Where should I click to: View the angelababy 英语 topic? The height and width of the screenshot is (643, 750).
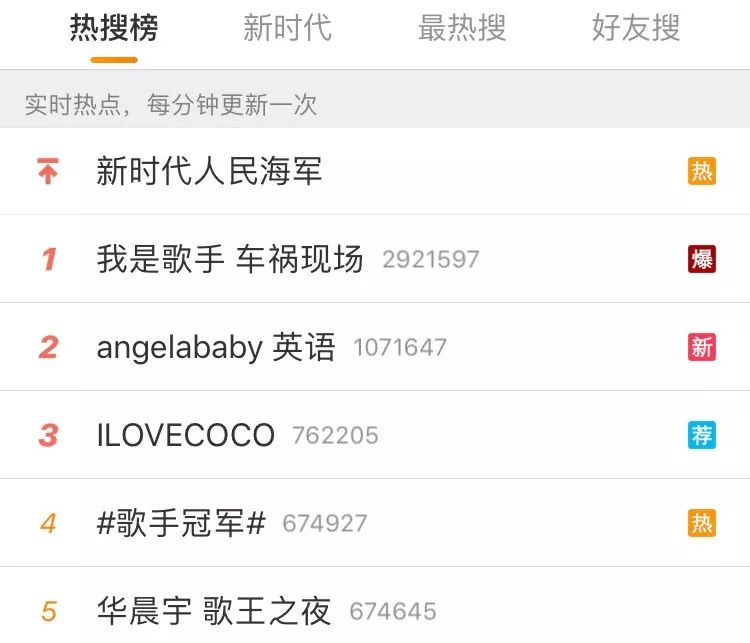(375, 347)
